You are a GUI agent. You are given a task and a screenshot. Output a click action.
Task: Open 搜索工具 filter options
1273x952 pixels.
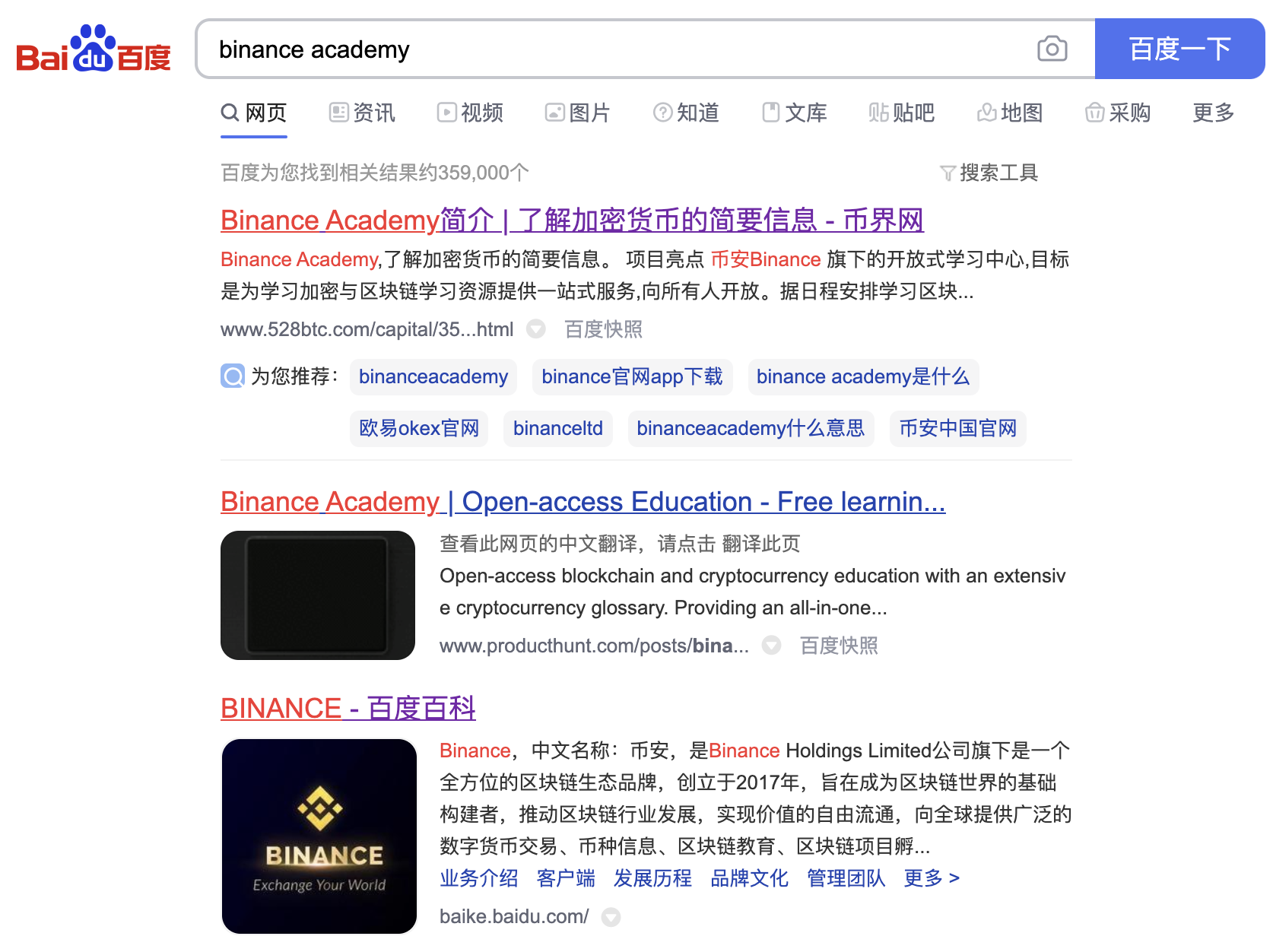coord(989,173)
